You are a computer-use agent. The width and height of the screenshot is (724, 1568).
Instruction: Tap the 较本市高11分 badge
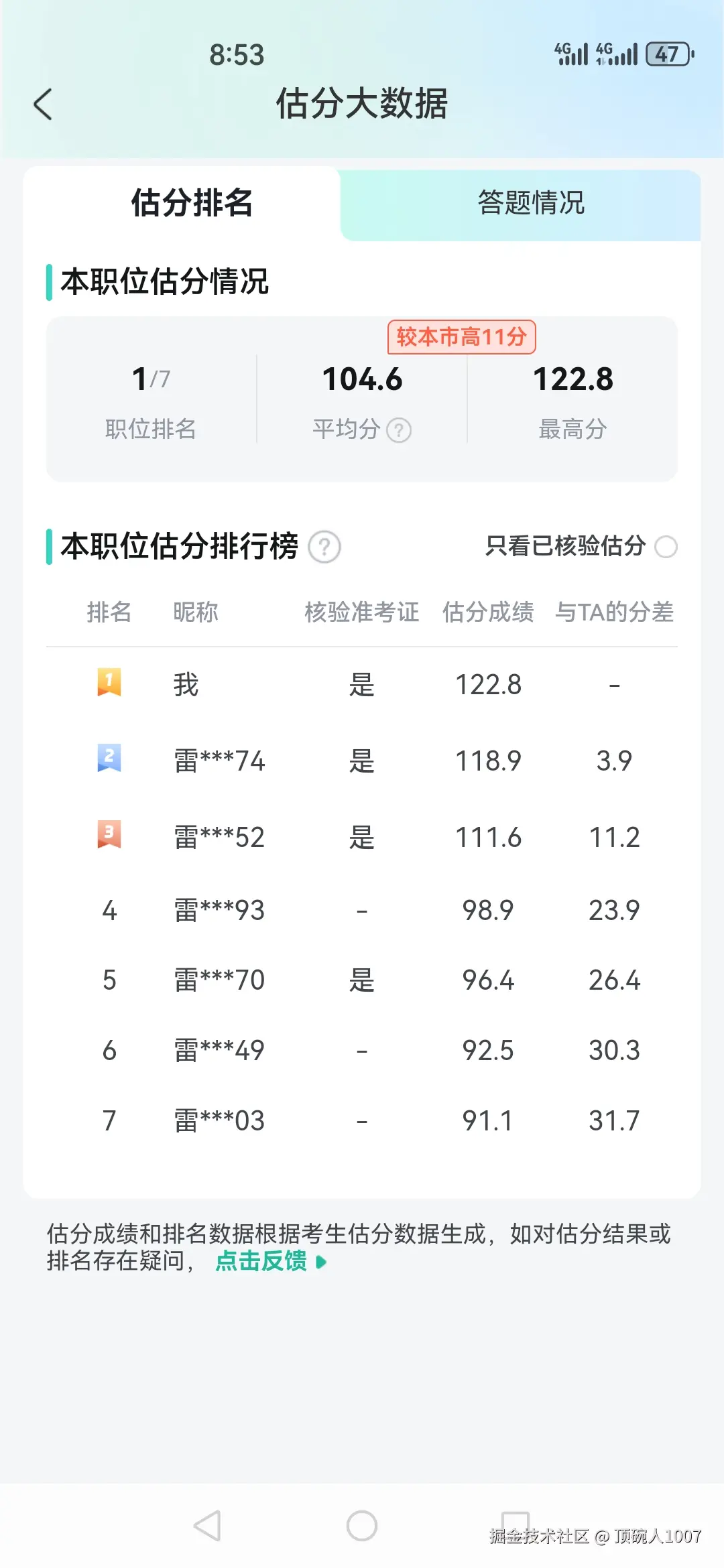pos(461,338)
